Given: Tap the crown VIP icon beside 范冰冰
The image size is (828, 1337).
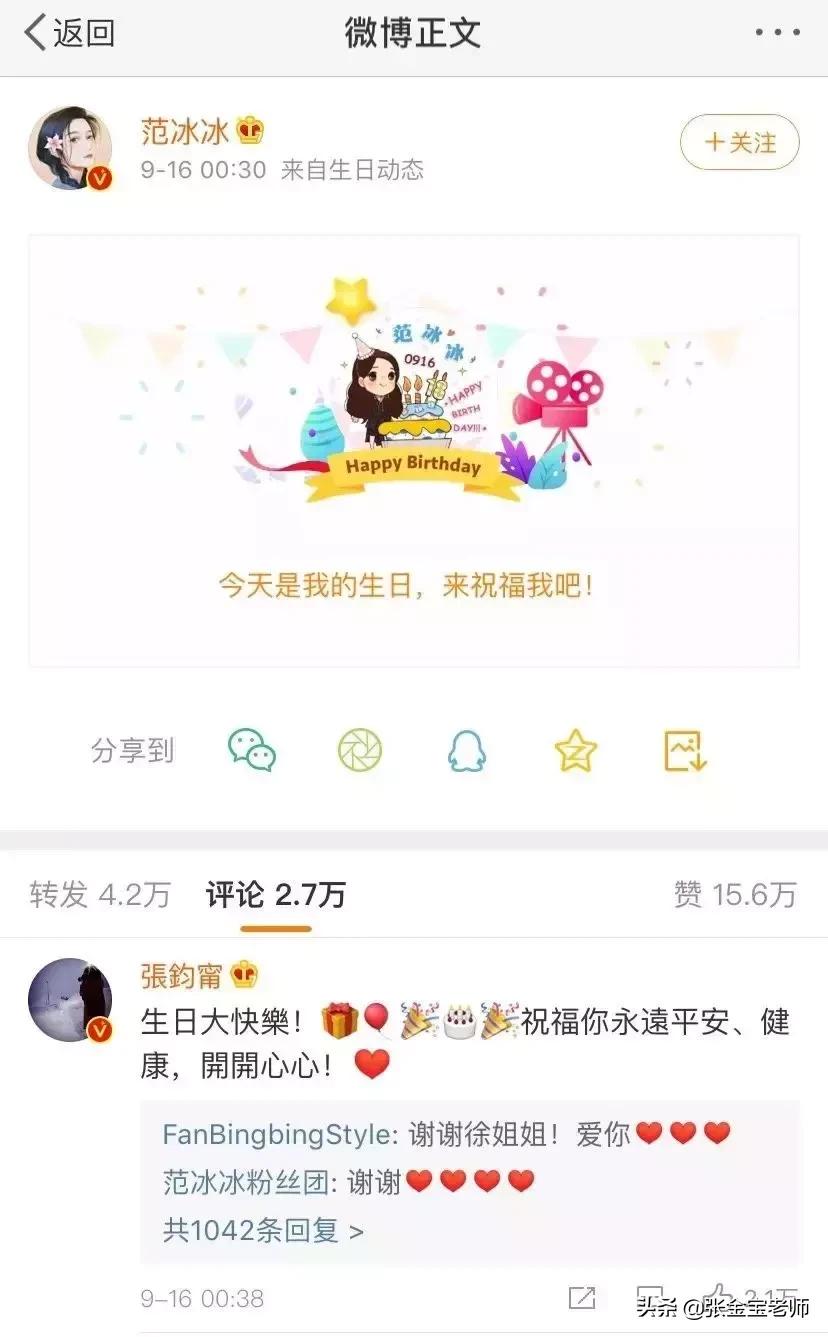Looking at the screenshot, I should pyautogui.click(x=250, y=130).
